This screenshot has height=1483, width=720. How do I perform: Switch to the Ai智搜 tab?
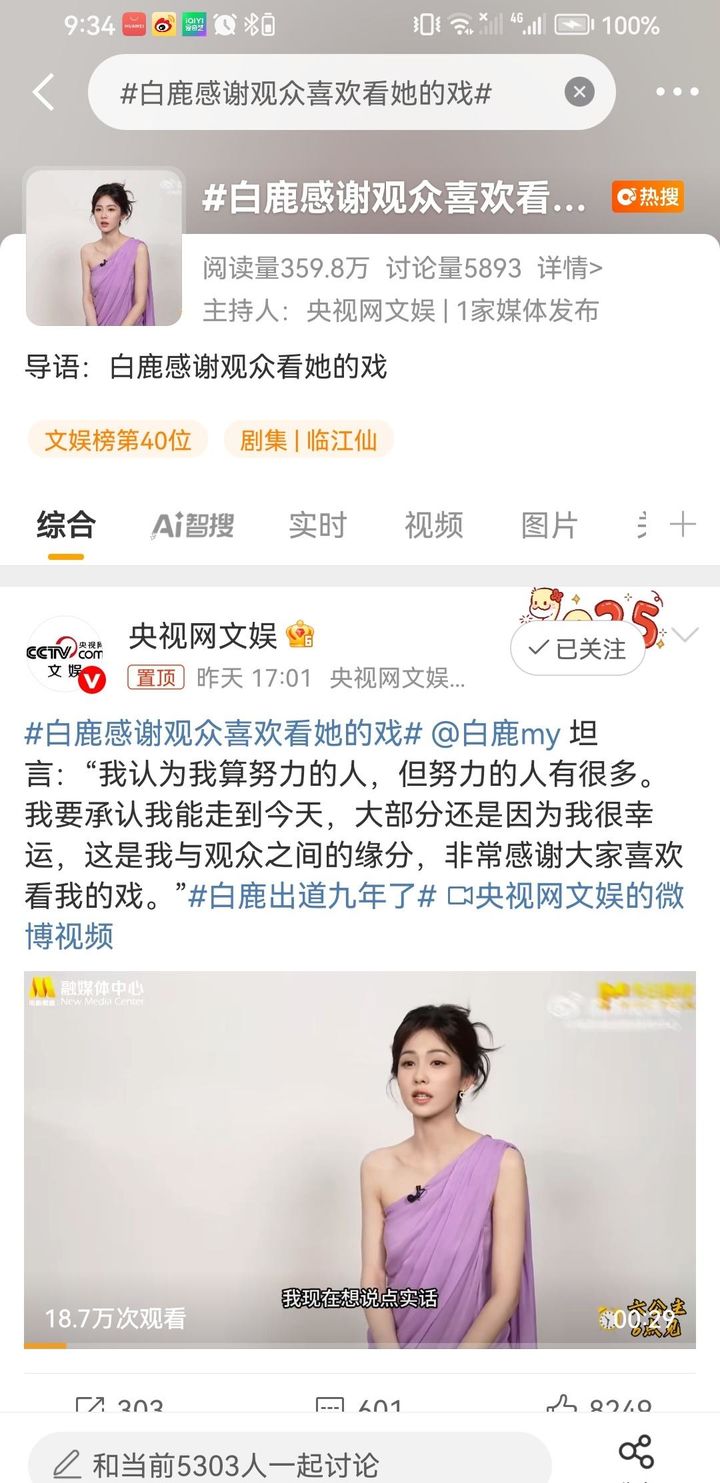pyautogui.click(x=192, y=525)
